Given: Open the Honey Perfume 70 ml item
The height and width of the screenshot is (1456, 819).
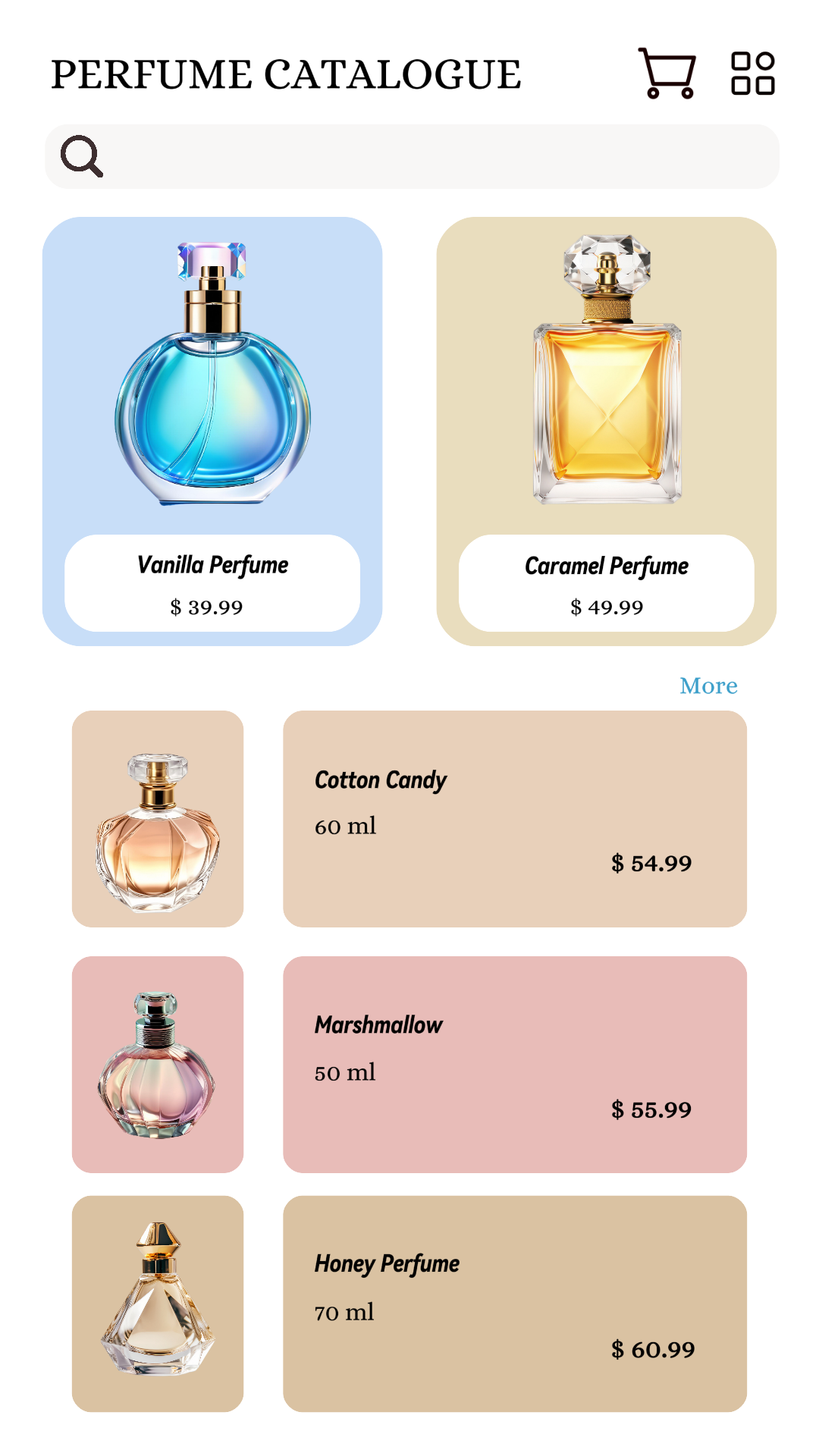Looking at the screenshot, I should pos(515,1304).
